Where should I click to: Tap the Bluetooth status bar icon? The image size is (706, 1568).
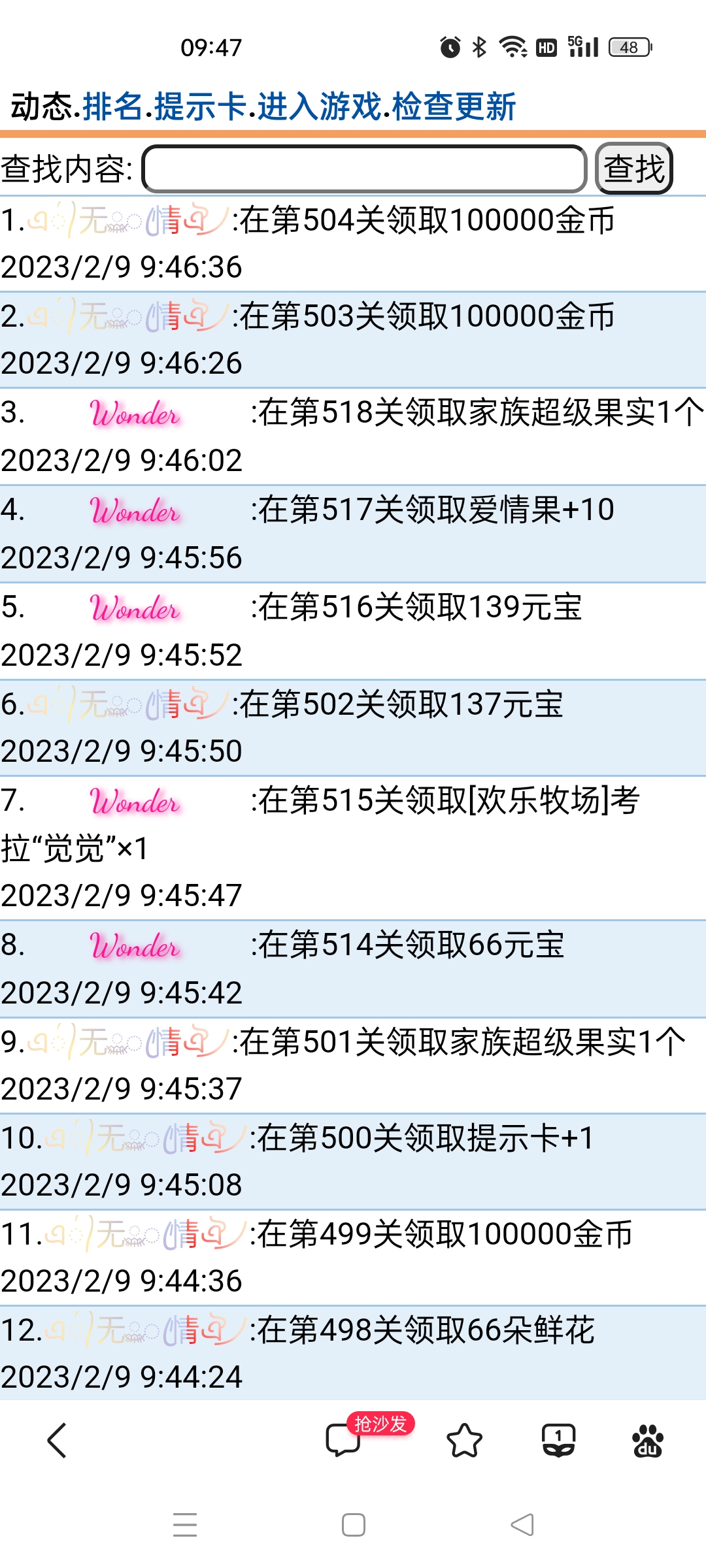point(479,46)
